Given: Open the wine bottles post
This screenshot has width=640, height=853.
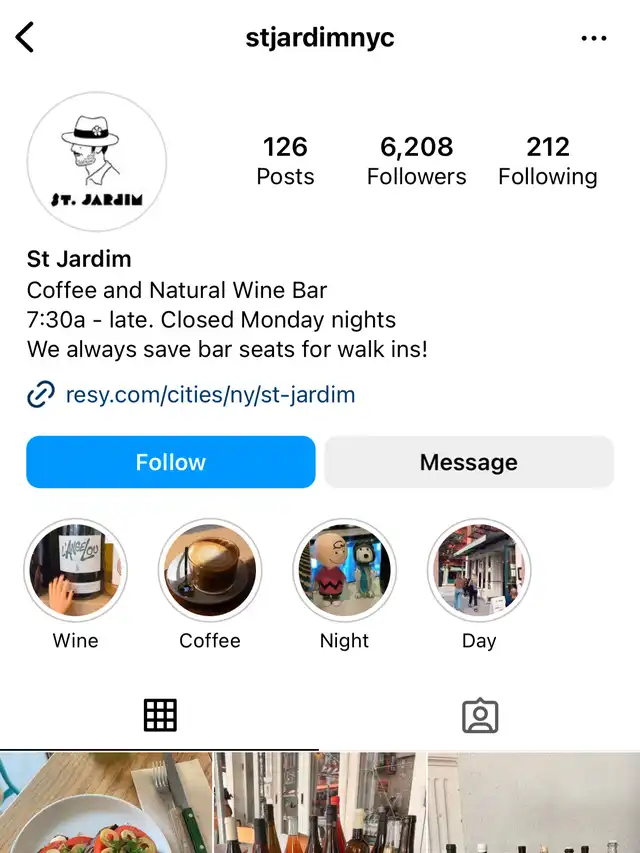Looking at the screenshot, I should 320,803.
